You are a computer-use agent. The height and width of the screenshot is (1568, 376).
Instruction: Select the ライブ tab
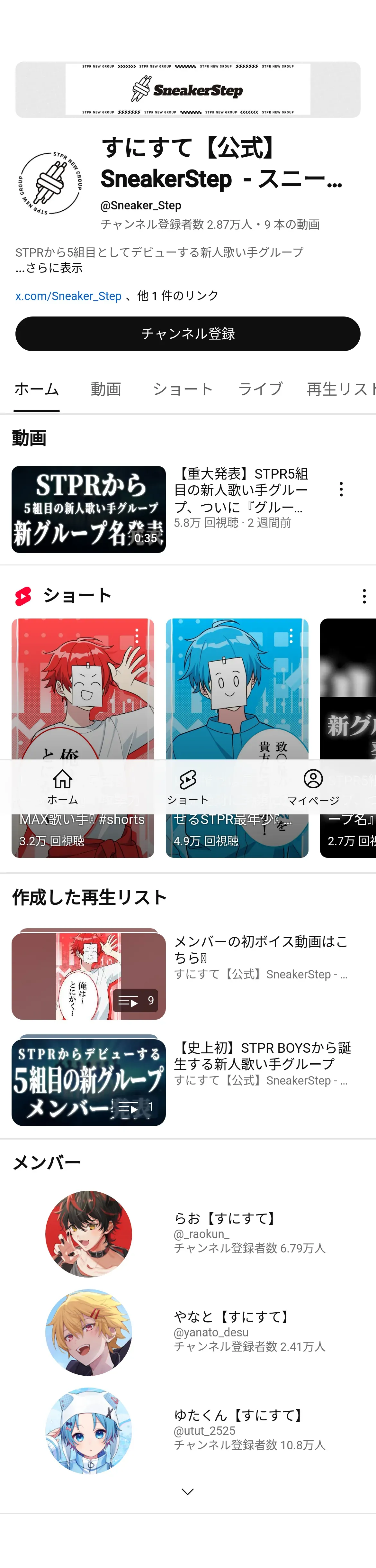click(x=260, y=389)
